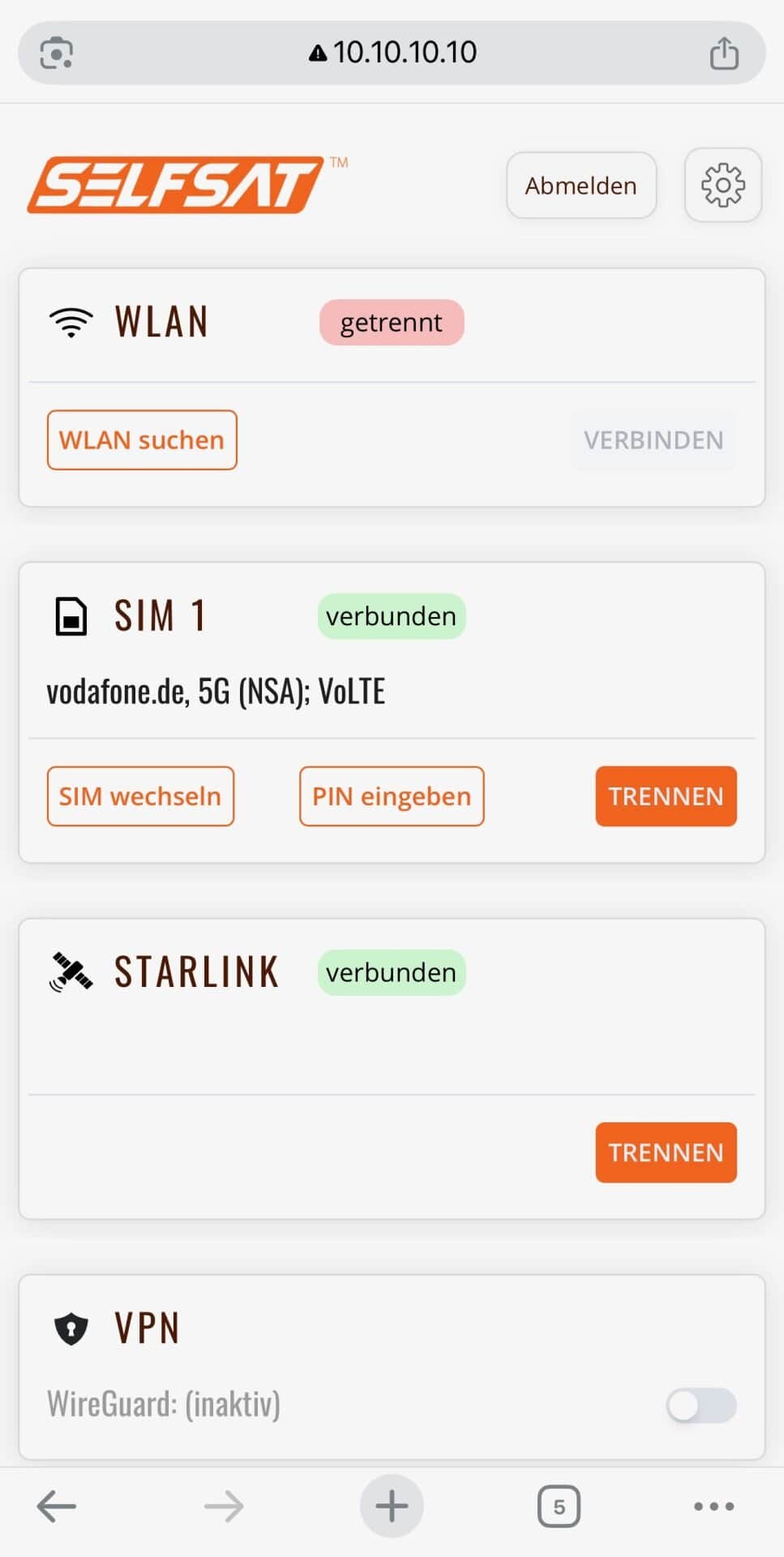Click the reader mode icon in address bar
The width and height of the screenshot is (784, 1557).
[55, 51]
